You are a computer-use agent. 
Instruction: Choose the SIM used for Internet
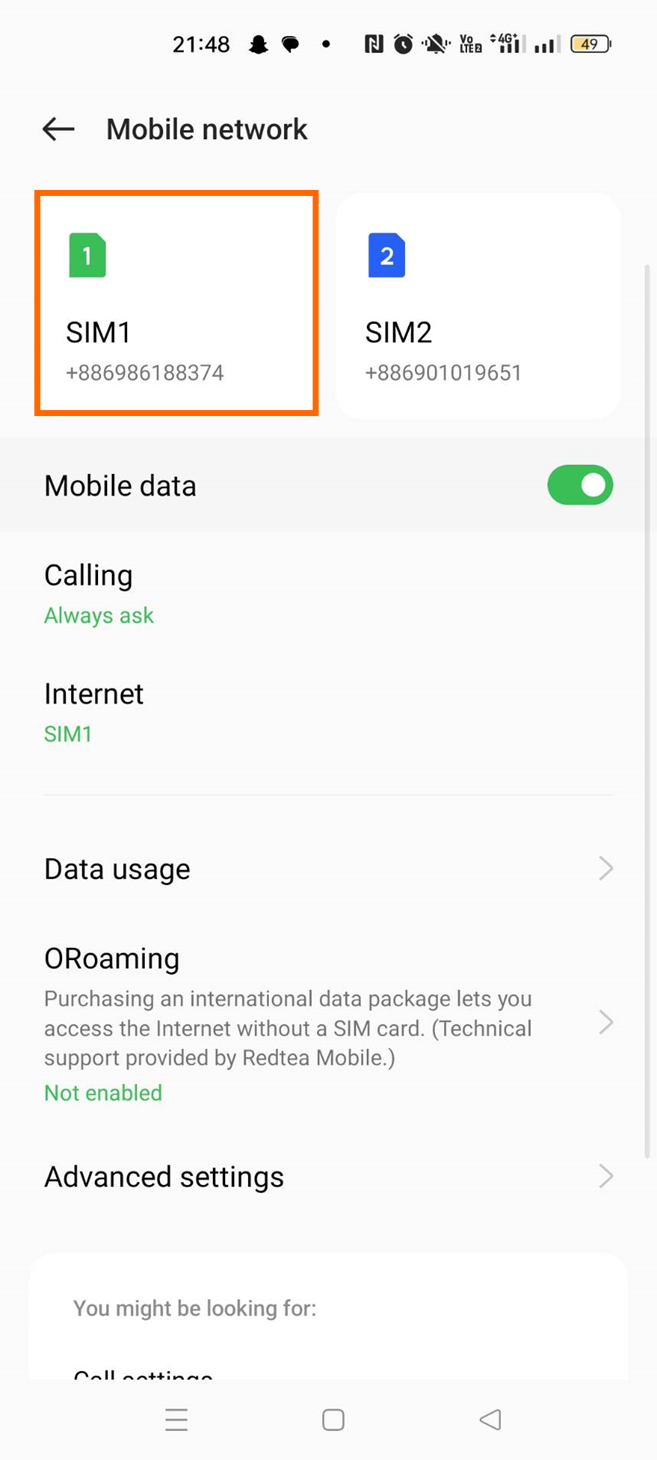pyautogui.click(x=328, y=713)
